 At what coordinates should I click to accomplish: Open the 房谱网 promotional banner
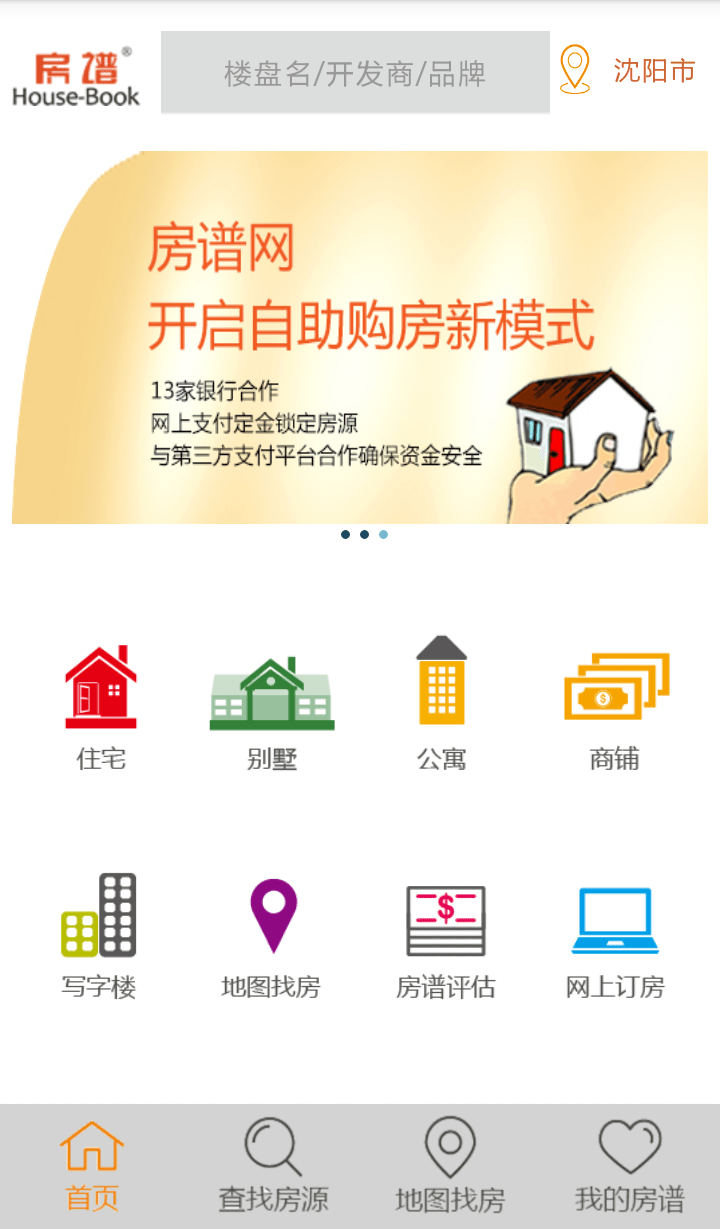click(x=360, y=337)
